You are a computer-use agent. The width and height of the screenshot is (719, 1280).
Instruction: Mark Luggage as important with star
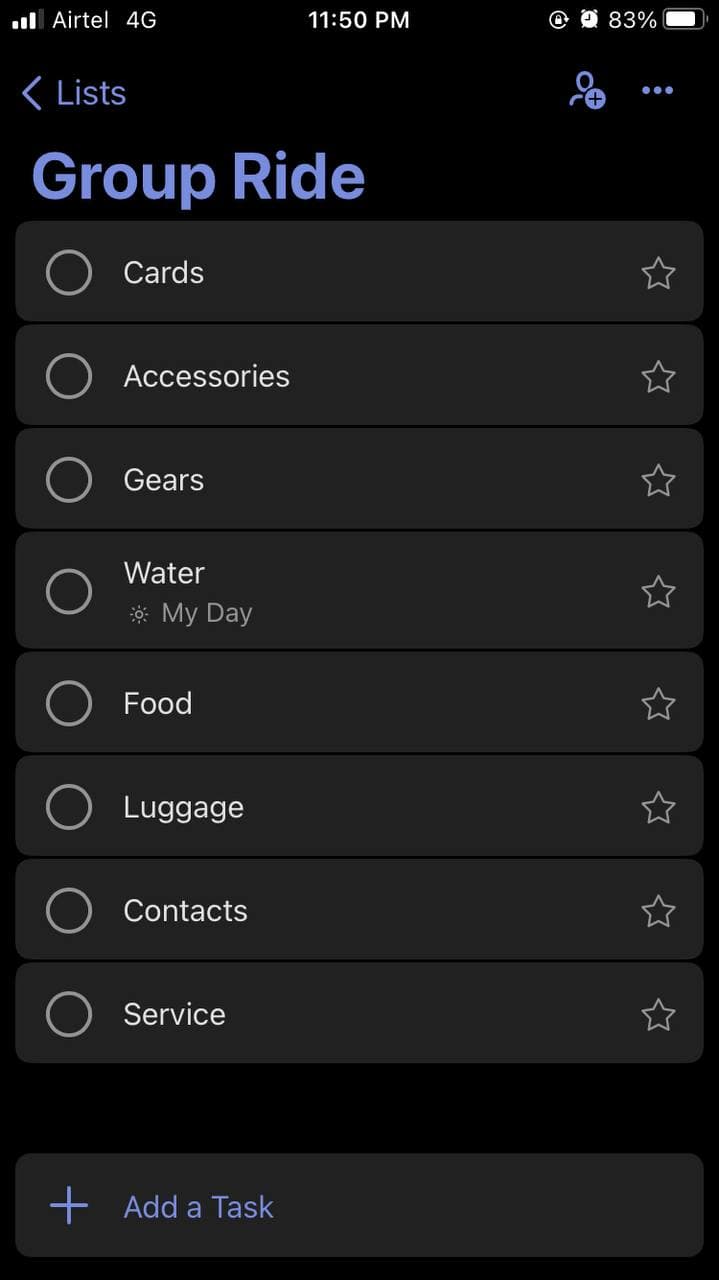click(658, 808)
